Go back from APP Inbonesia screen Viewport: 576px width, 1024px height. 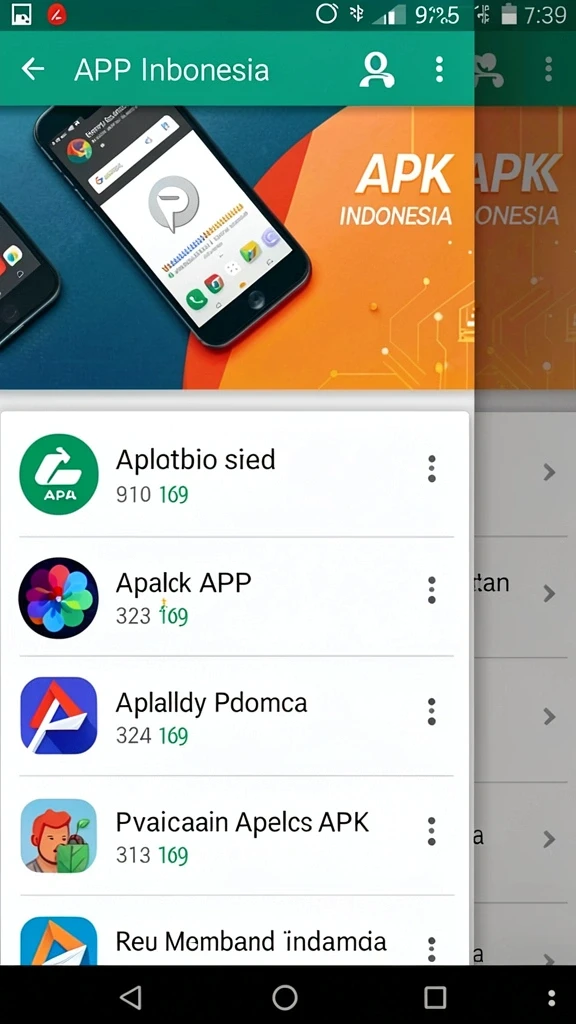pos(33,68)
